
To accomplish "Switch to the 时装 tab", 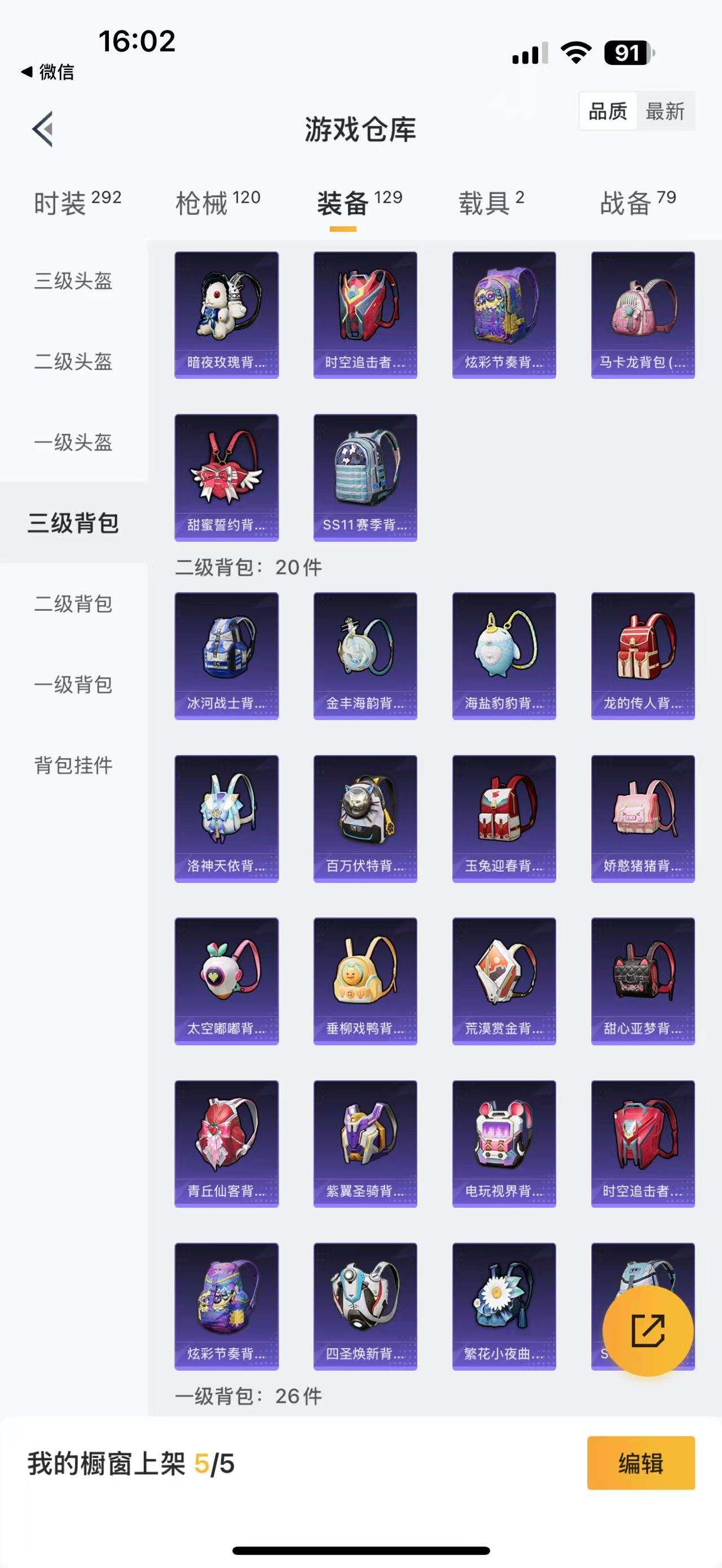I will pyautogui.click(x=77, y=202).
